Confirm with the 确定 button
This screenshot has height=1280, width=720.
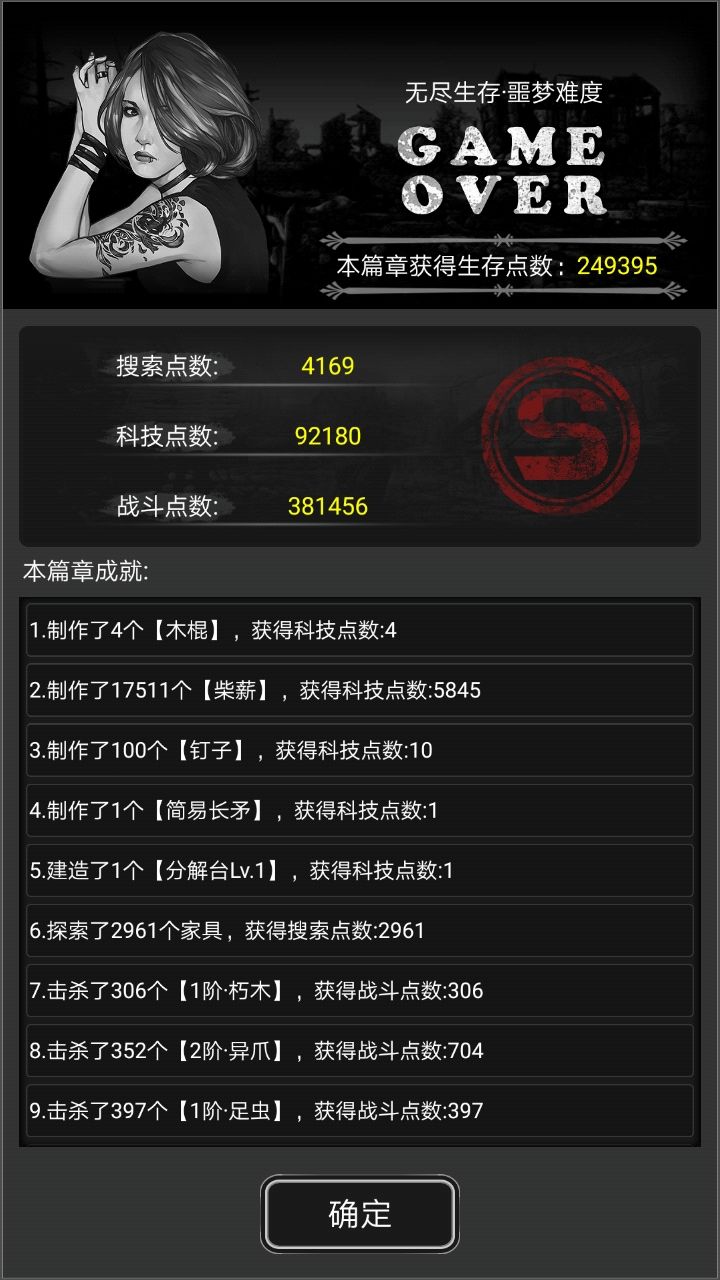pyautogui.click(x=360, y=1213)
